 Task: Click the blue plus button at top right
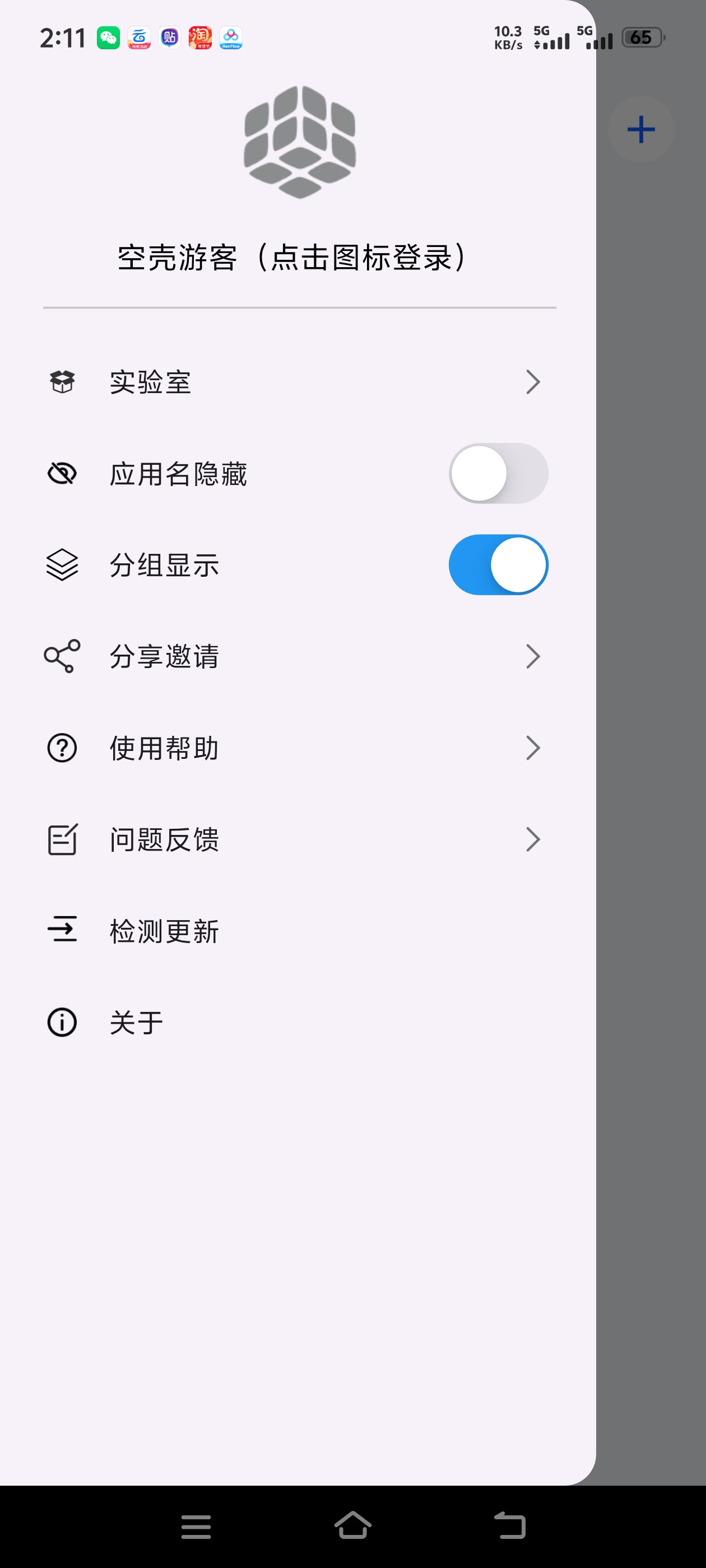coord(641,128)
